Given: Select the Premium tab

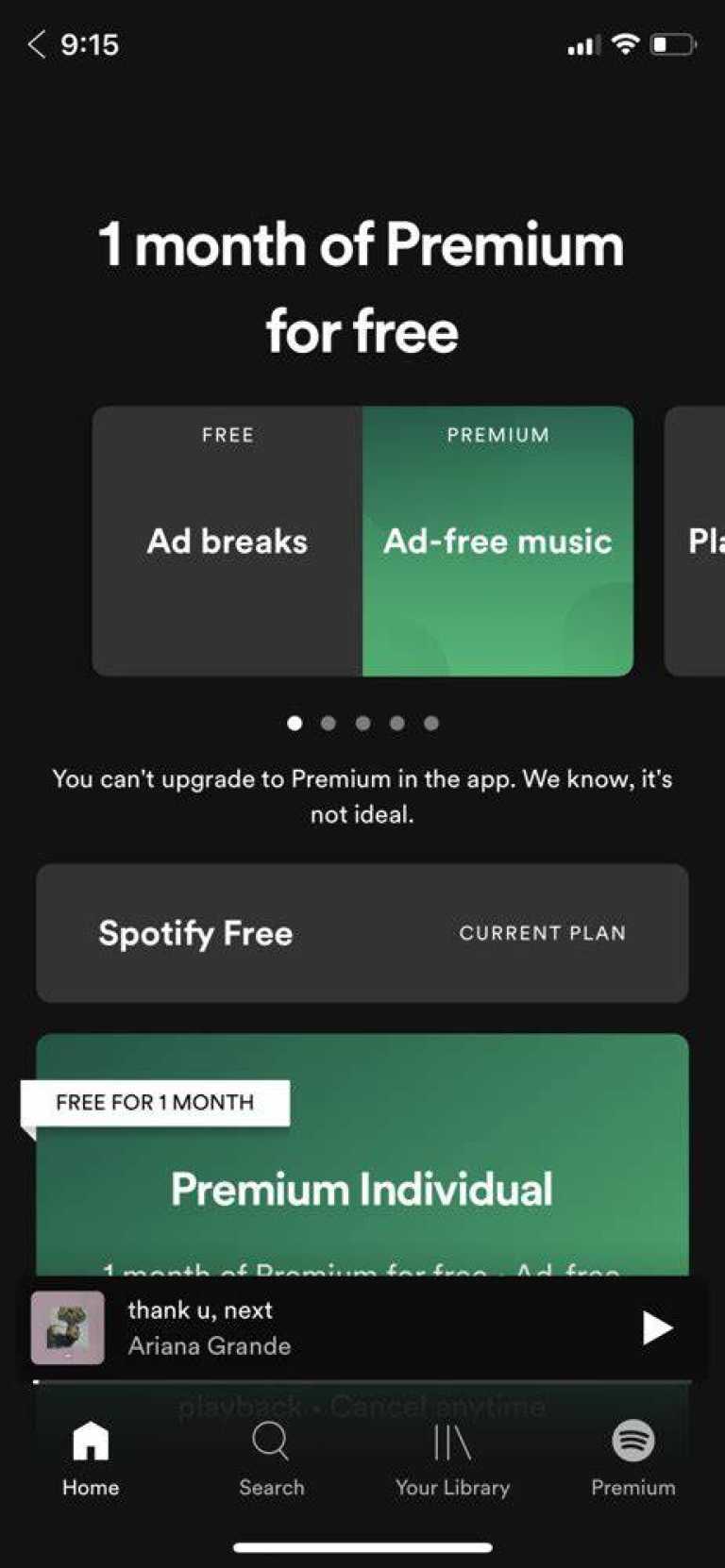Looking at the screenshot, I should [x=632, y=1458].
